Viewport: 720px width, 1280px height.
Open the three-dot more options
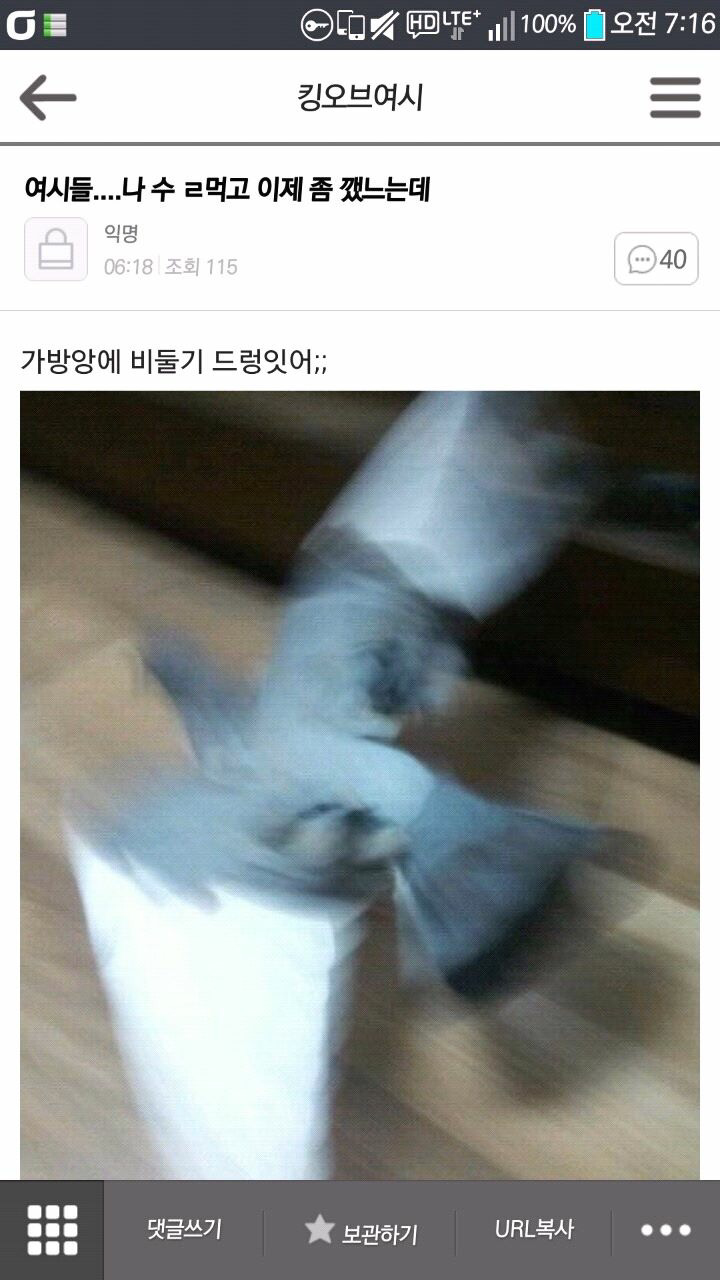(666, 1230)
